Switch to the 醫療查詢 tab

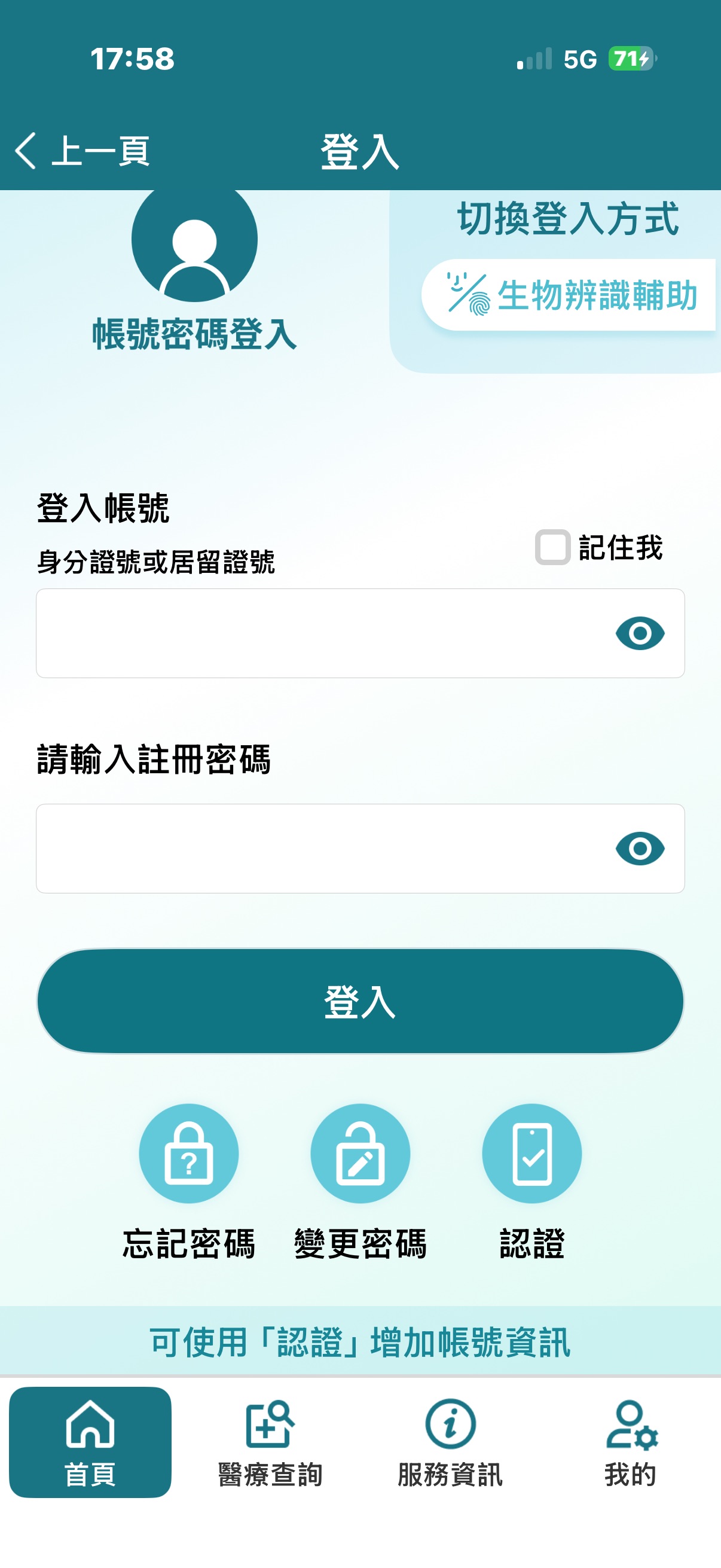pyautogui.click(x=270, y=1442)
